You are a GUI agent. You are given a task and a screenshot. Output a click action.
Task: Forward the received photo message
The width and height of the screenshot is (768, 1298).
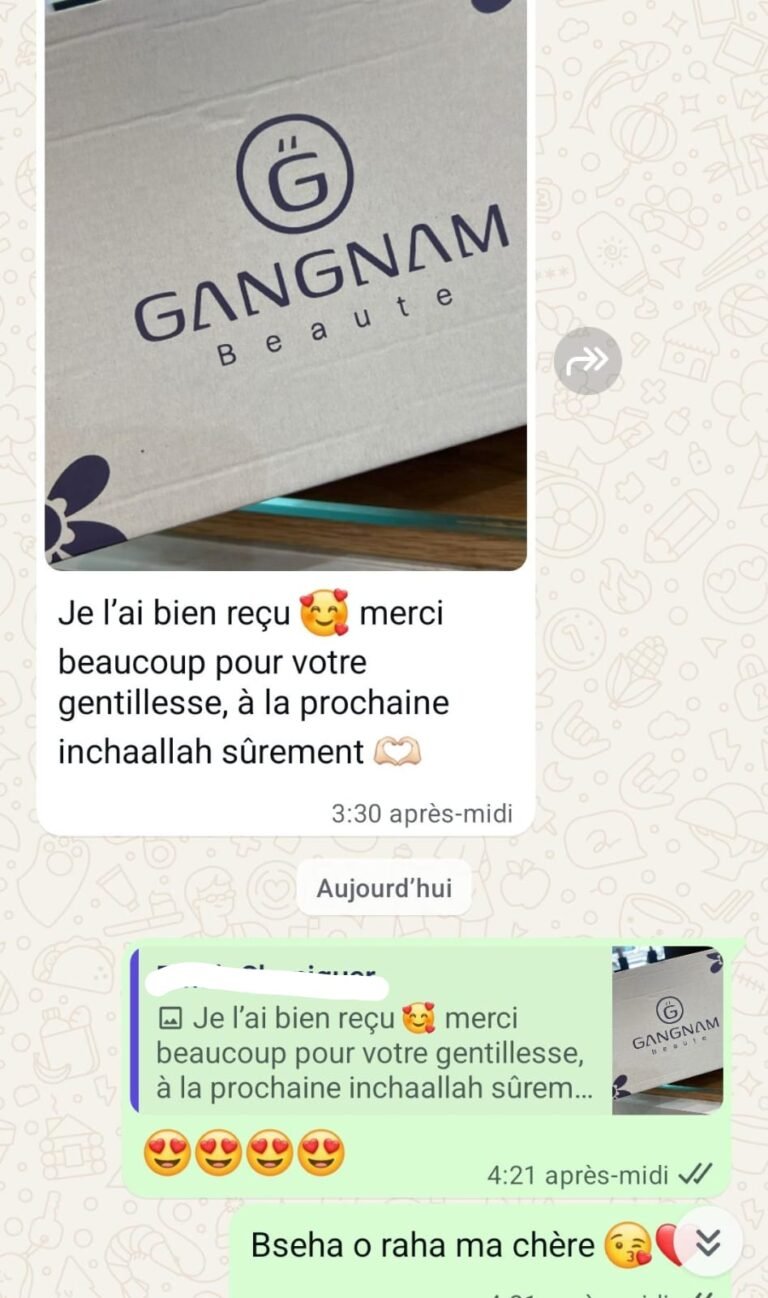point(588,360)
